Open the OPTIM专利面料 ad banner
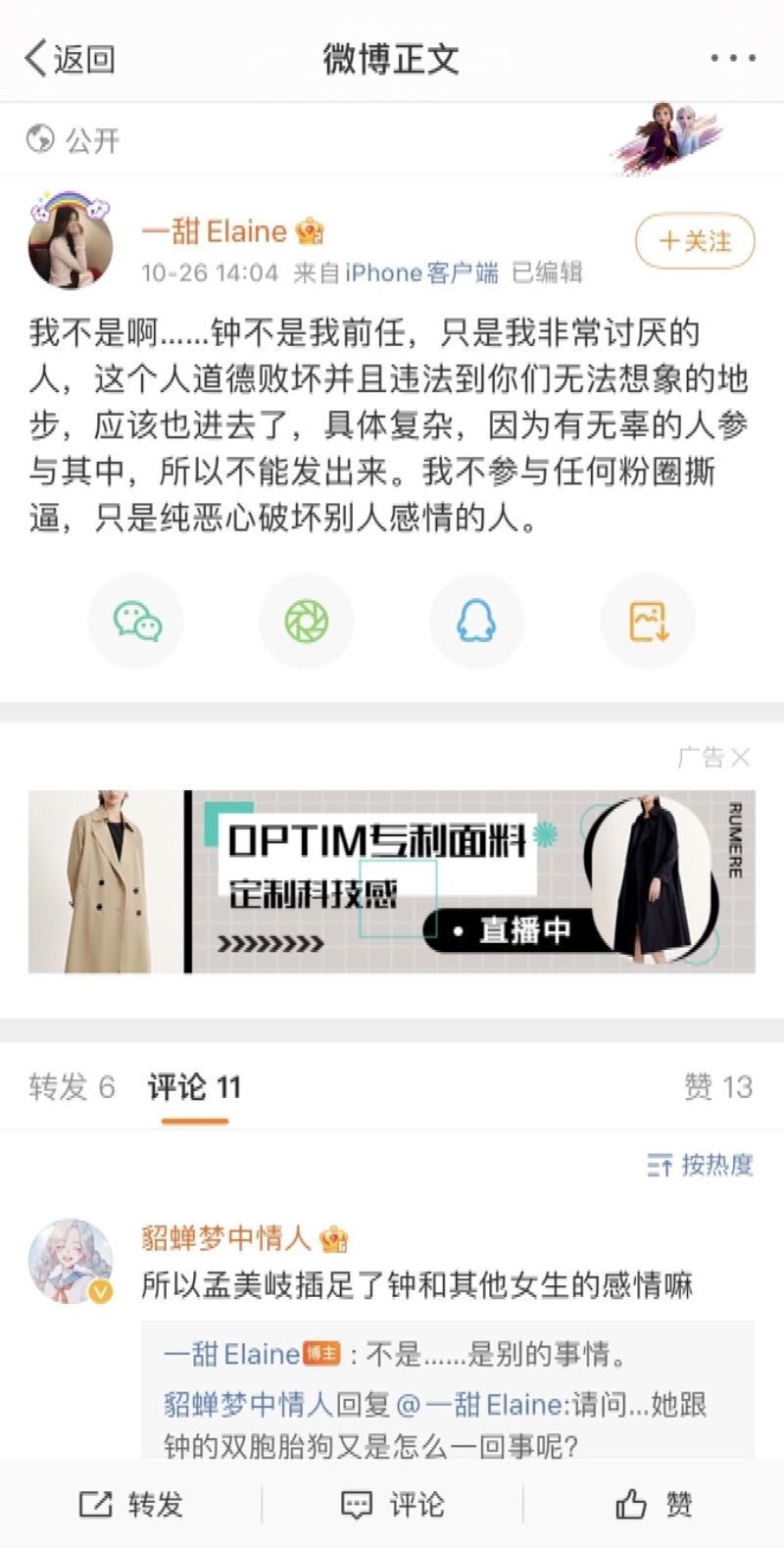784x1548 pixels. tap(392, 881)
